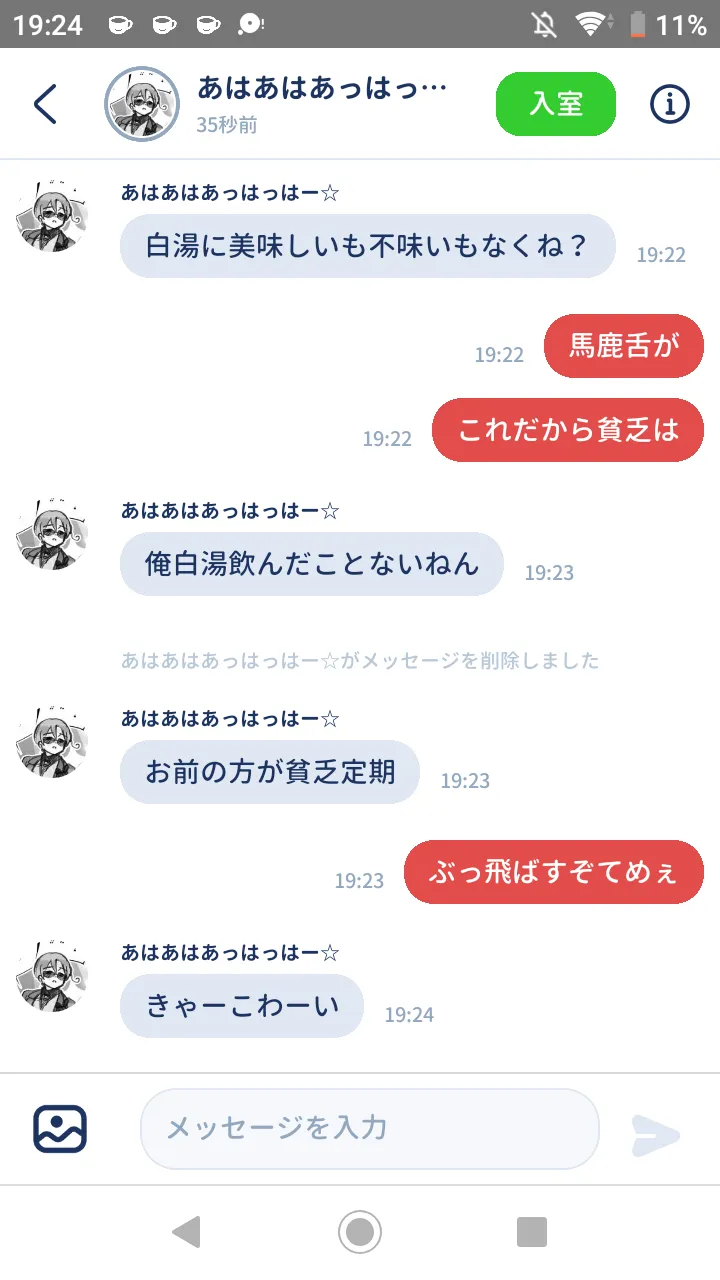Viewport: 720px width, 1280px height.
Task: Open the room info icon
Action: 670,104
